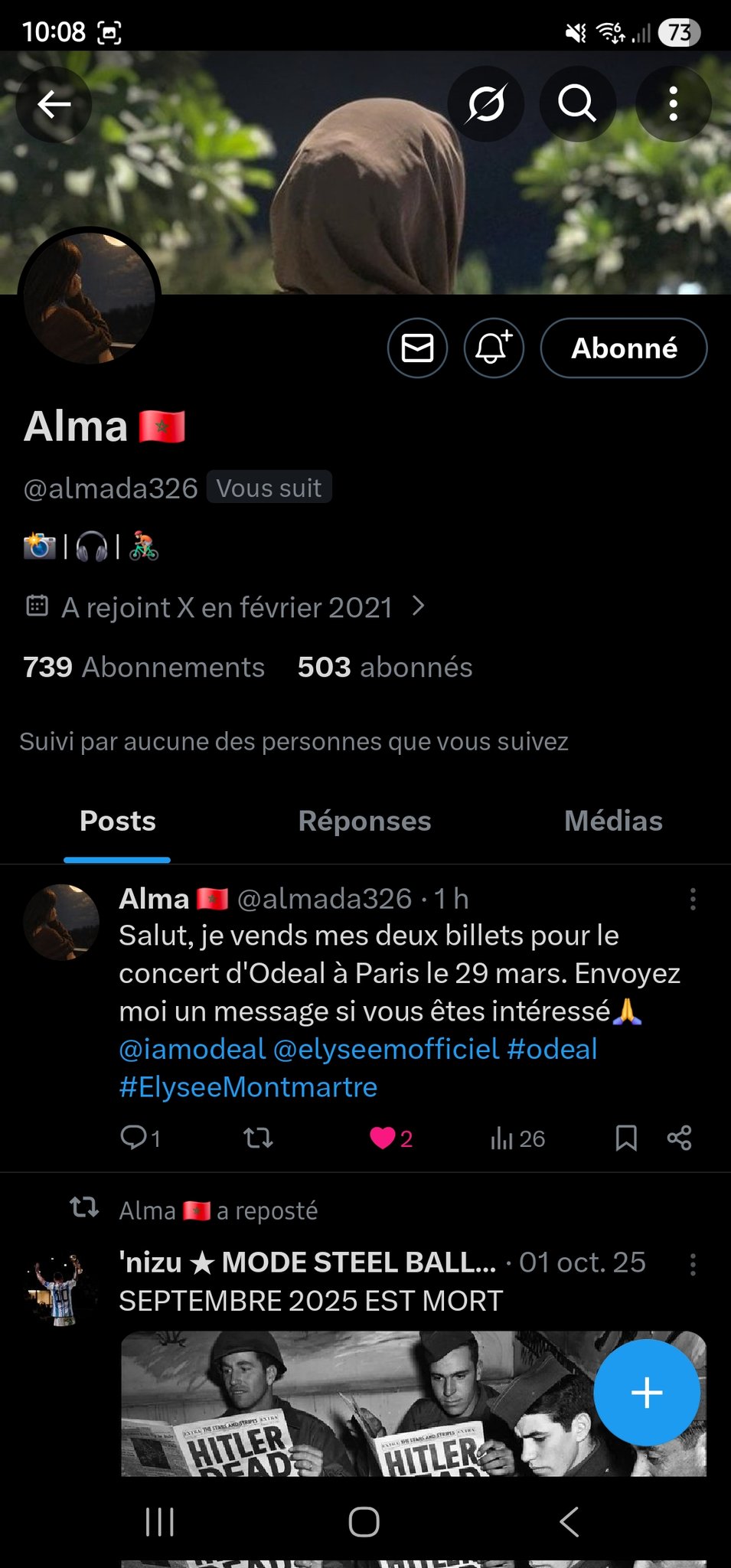Share Alma's ticket post
This screenshot has height=1568, width=731.
[679, 1138]
